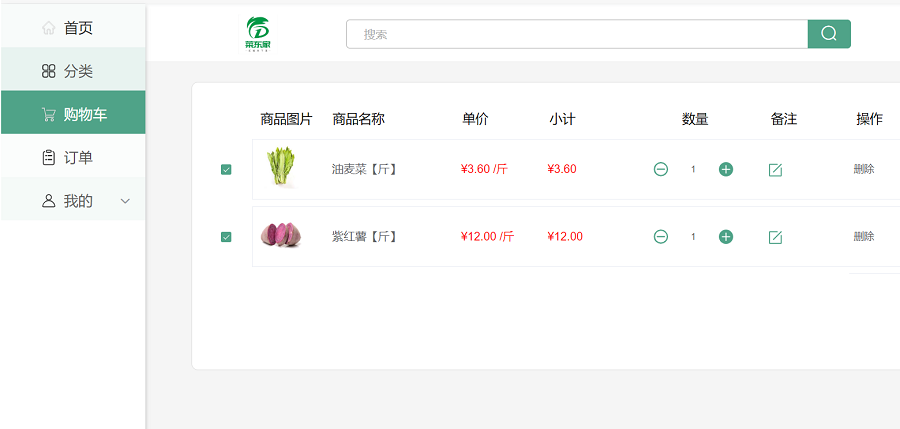Select the 购物车 cart menu item

72,115
